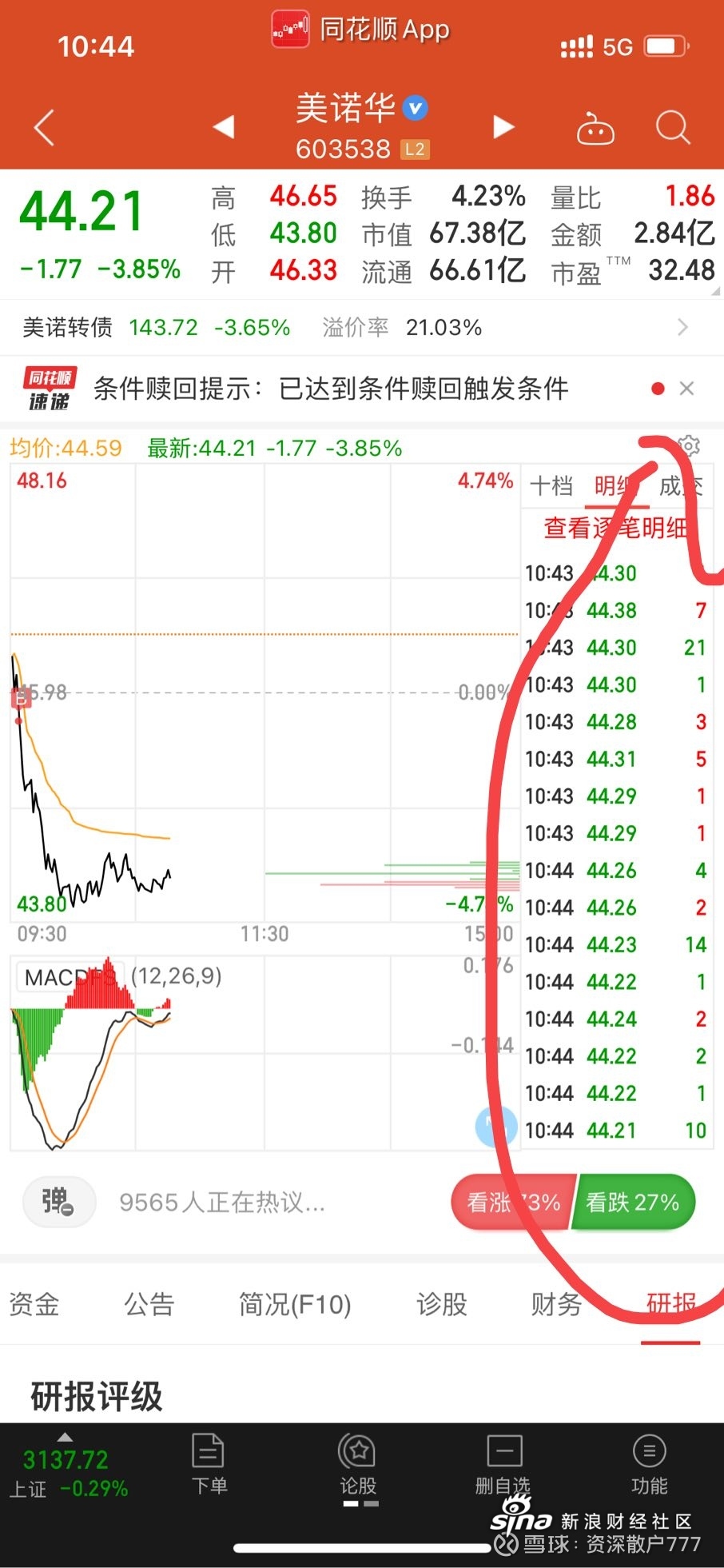724x1568 pixels.
Task: Switch to the next stock
Action: point(503,126)
